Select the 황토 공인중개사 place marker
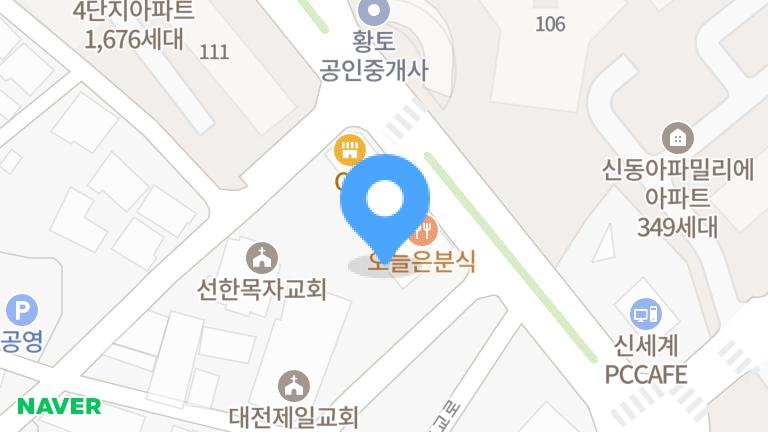This screenshot has width=768, height=432. [x=374, y=13]
